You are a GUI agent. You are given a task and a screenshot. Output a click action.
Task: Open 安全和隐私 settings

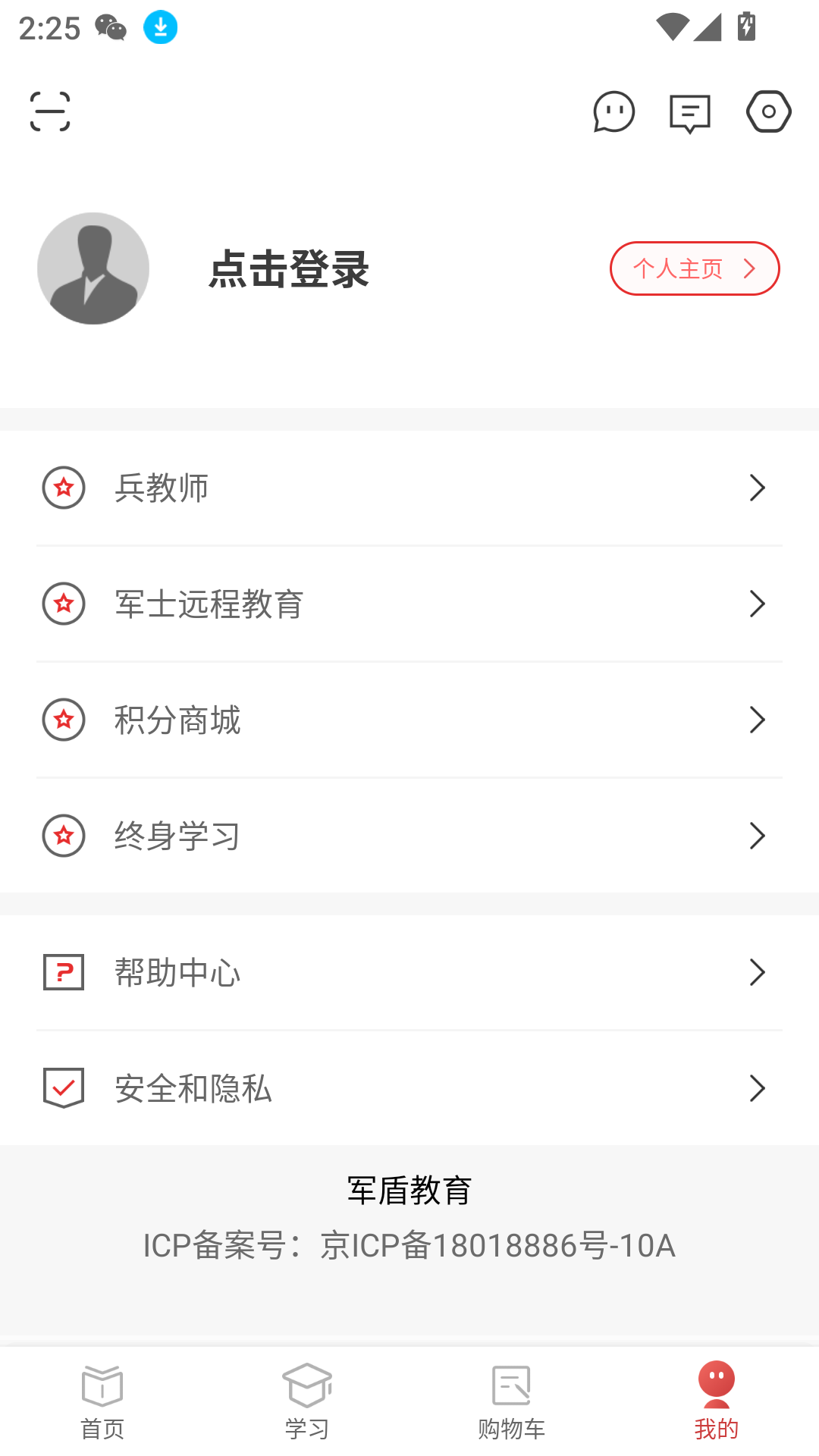tap(409, 1088)
